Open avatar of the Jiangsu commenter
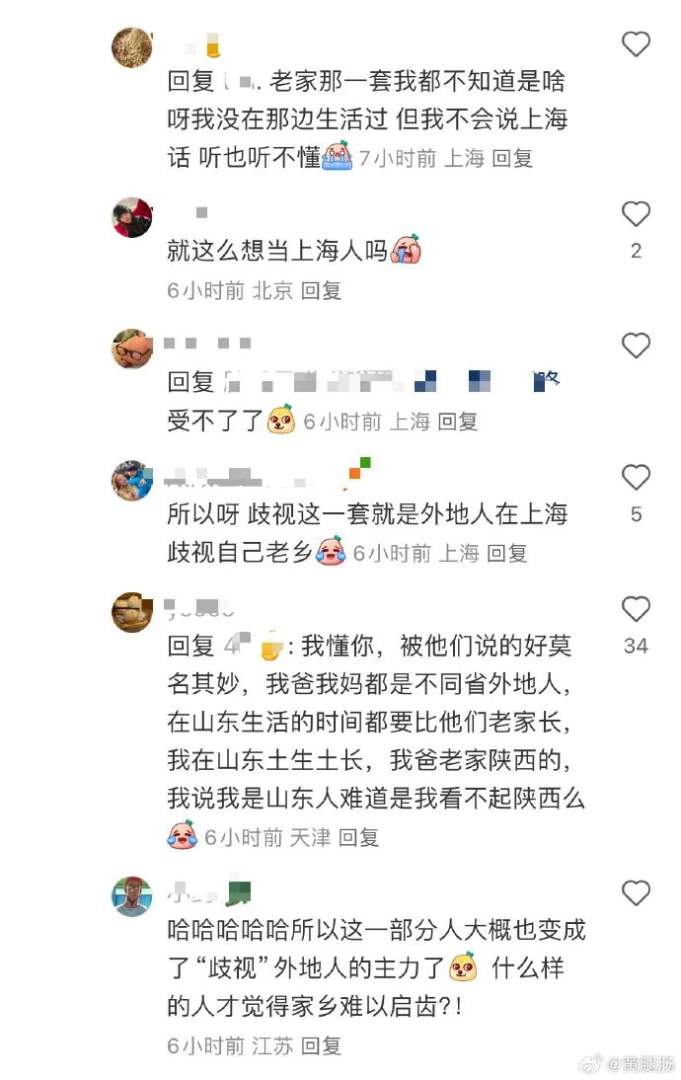This screenshot has height=1080, width=681. [x=132, y=896]
